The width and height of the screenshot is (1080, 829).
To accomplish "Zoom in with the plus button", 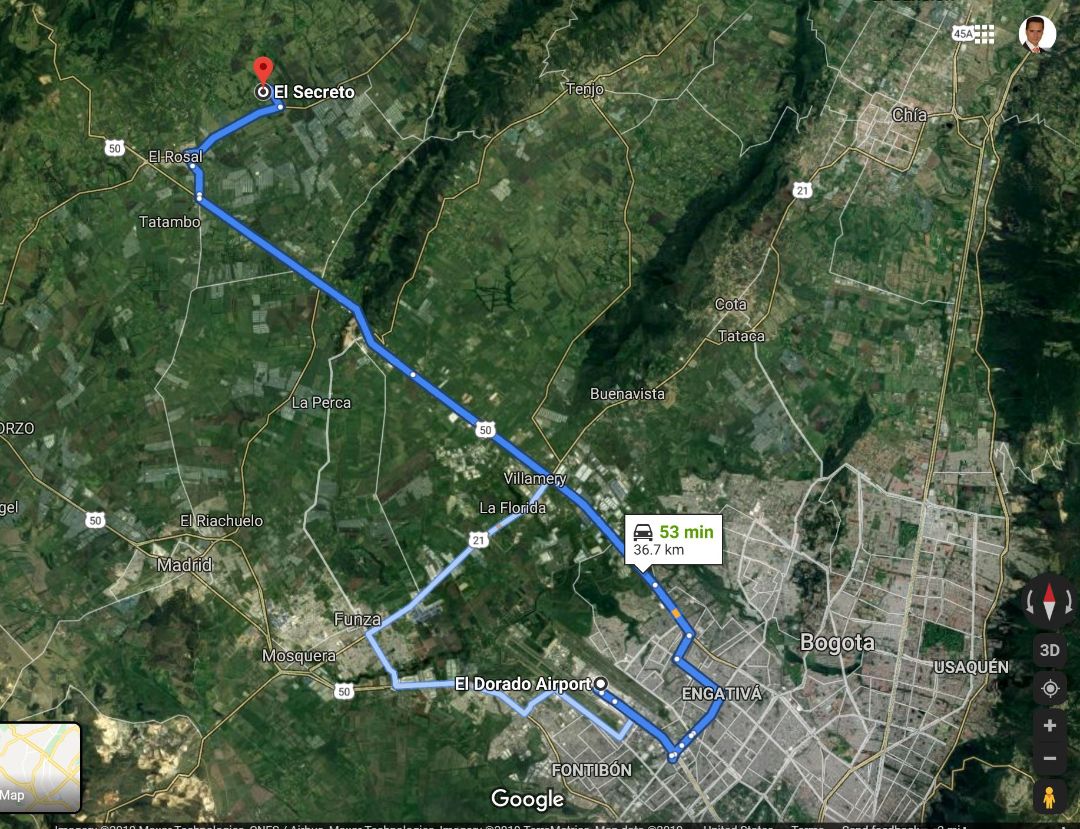I will [x=1049, y=725].
